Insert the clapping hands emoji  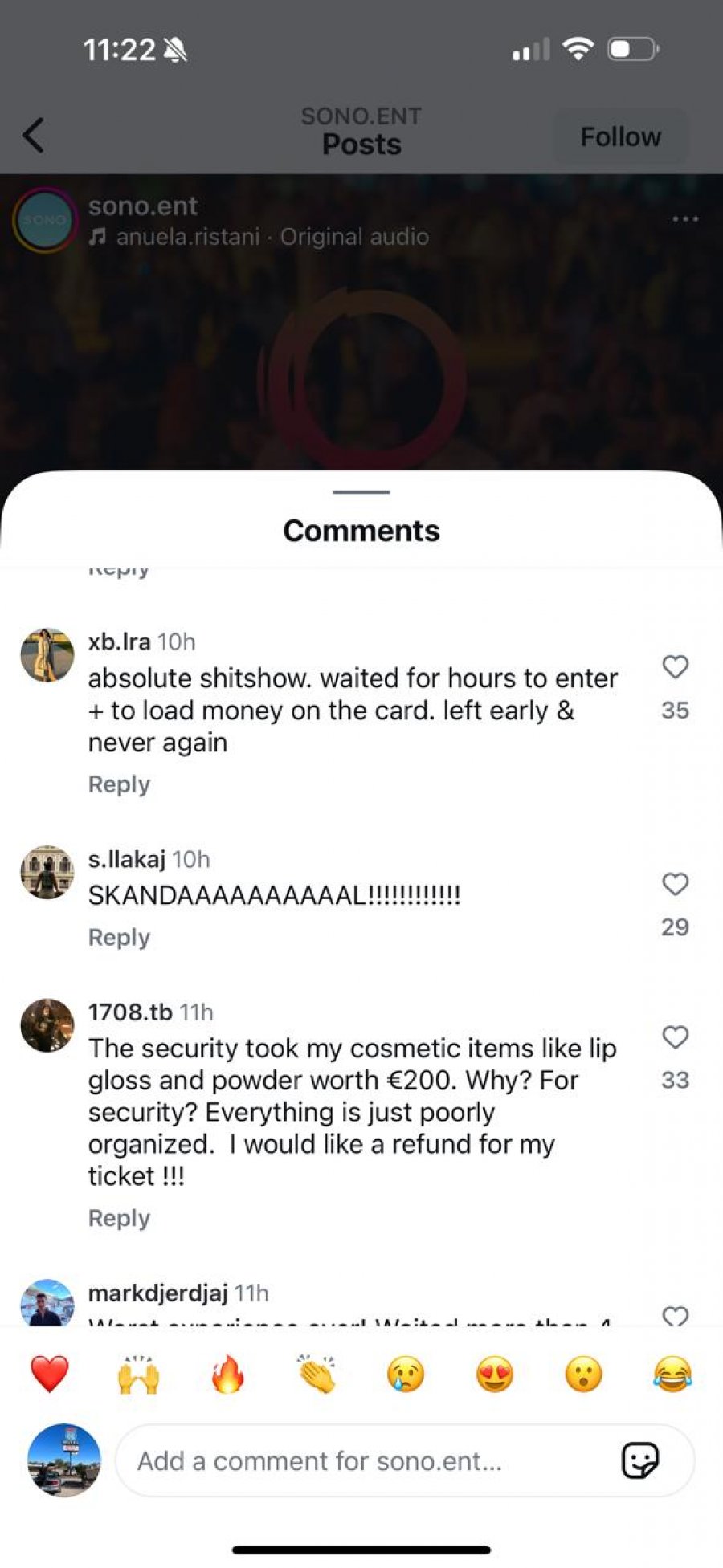click(317, 1374)
